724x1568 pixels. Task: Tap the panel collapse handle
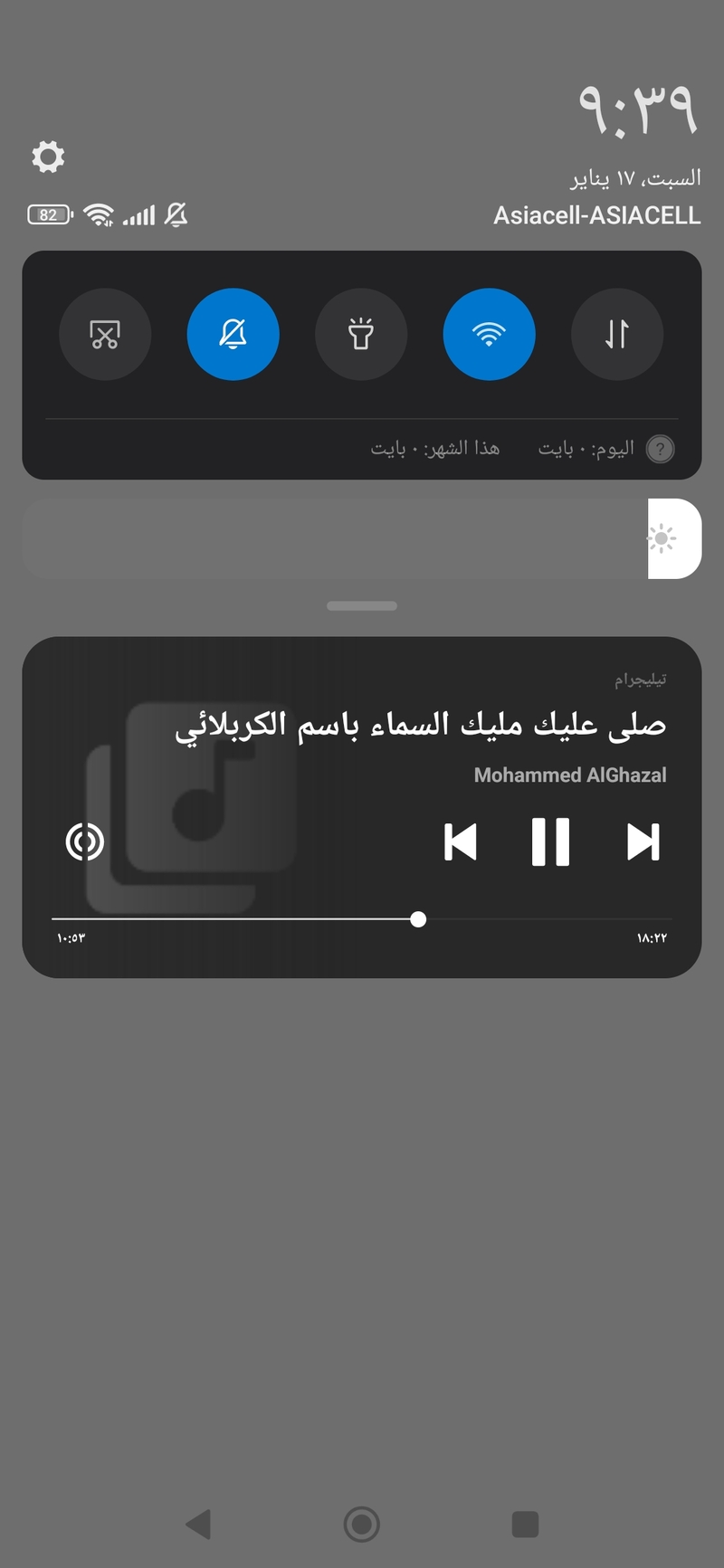(362, 606)
